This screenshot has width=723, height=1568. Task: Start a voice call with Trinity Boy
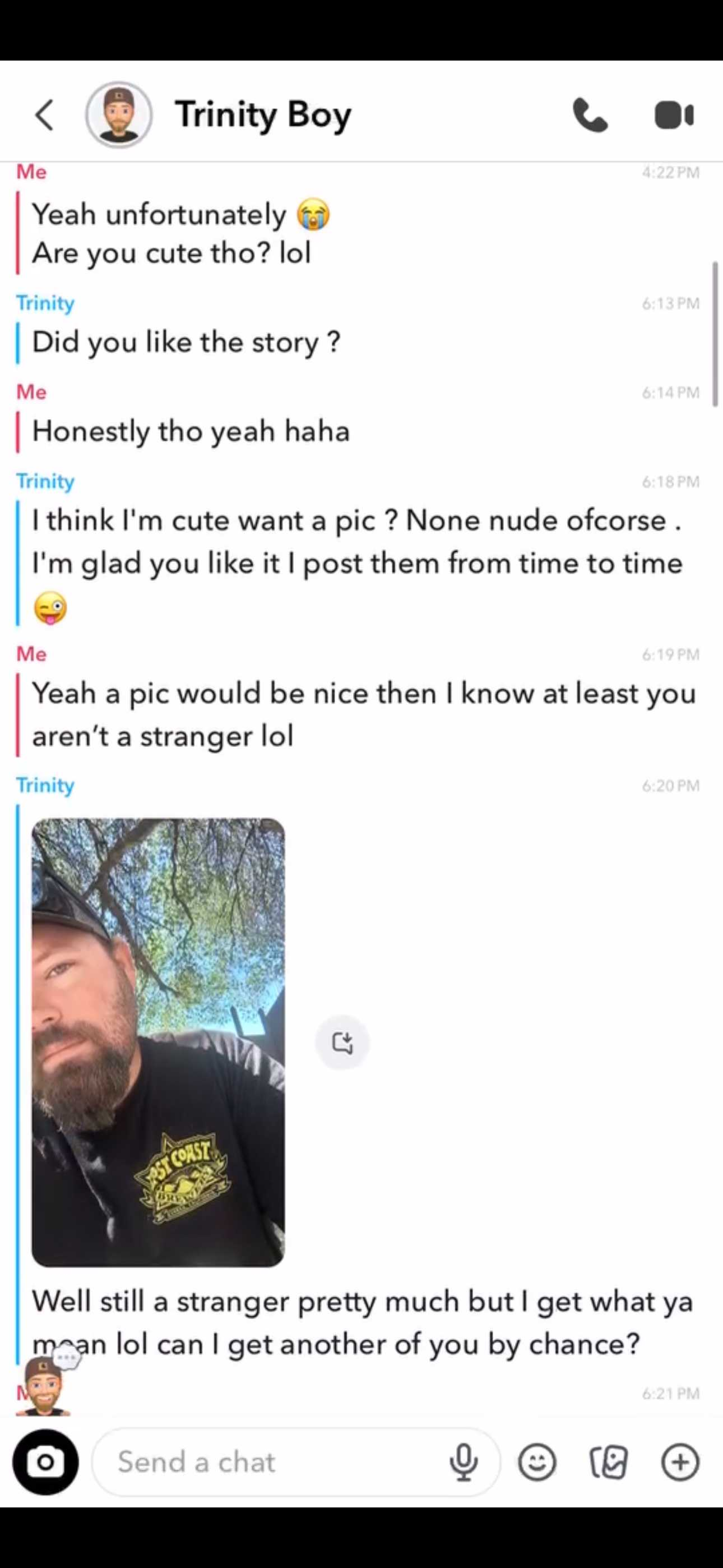(x=590, y=115)
